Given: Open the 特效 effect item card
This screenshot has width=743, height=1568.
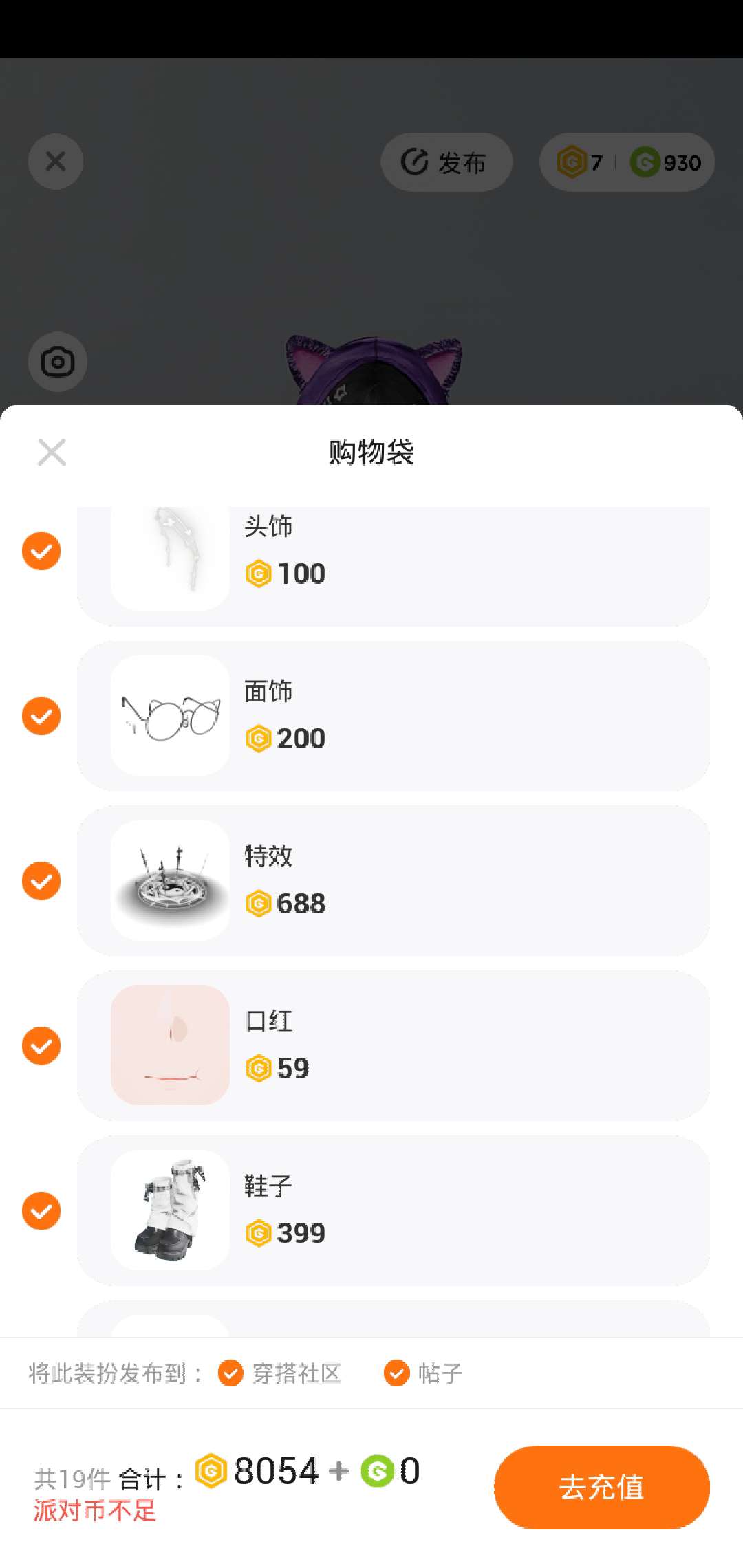Looking at the screenshot, I should (394, 880).
